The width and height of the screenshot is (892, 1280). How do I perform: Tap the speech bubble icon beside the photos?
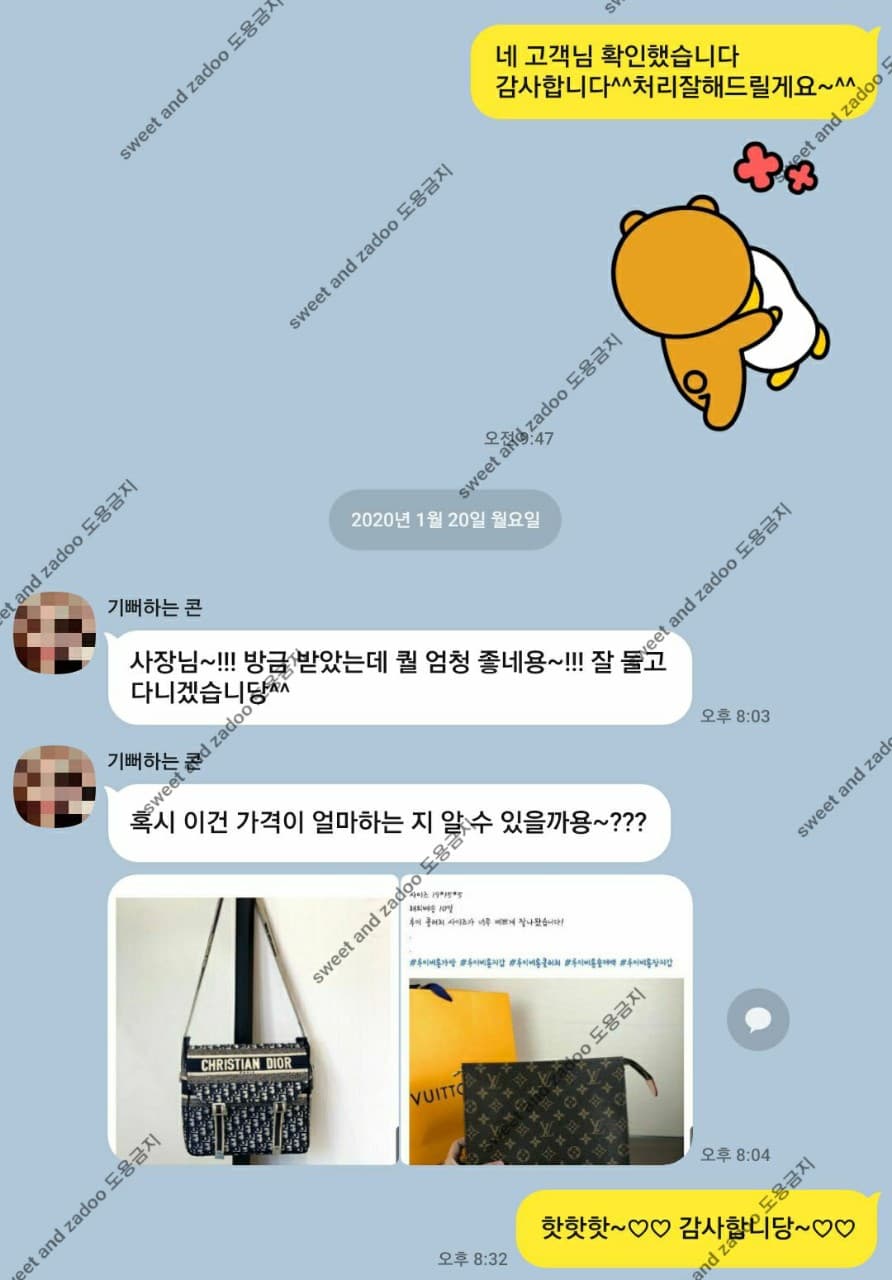pos(758,1020)
